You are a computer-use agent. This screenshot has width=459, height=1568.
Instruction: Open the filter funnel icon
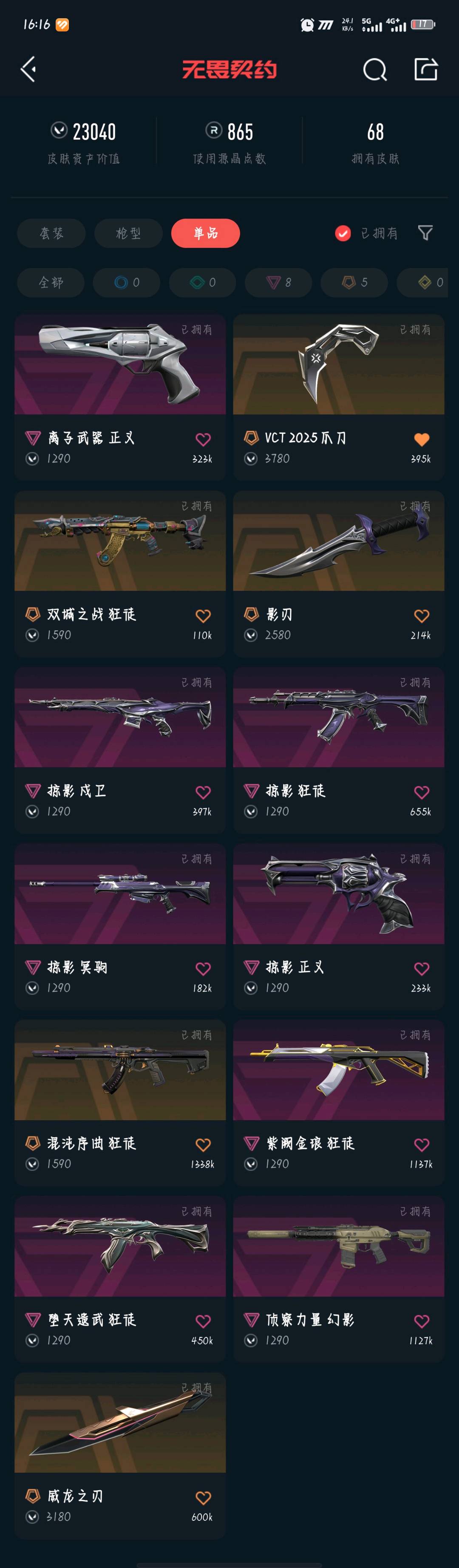pos(425,233)
